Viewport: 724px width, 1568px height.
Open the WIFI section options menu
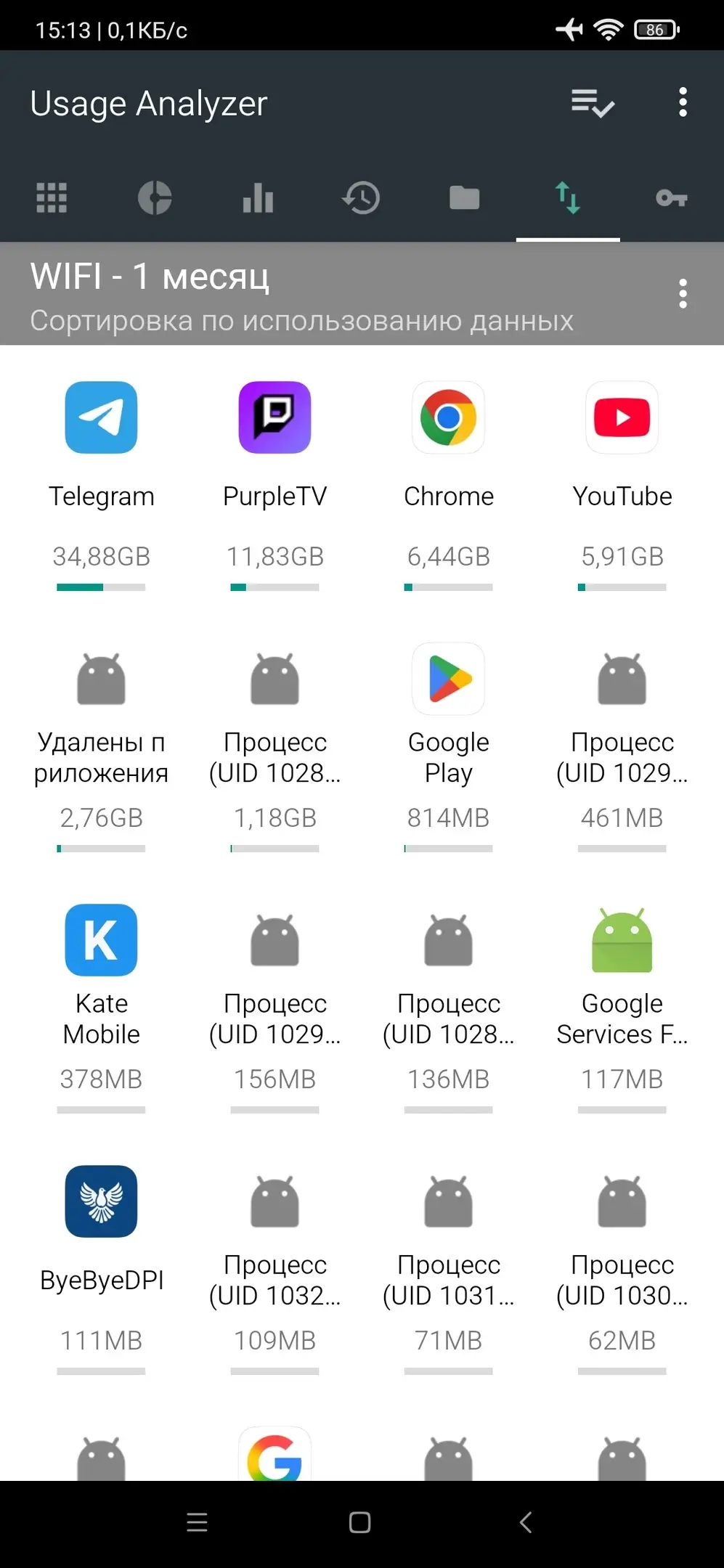point(683,294)
